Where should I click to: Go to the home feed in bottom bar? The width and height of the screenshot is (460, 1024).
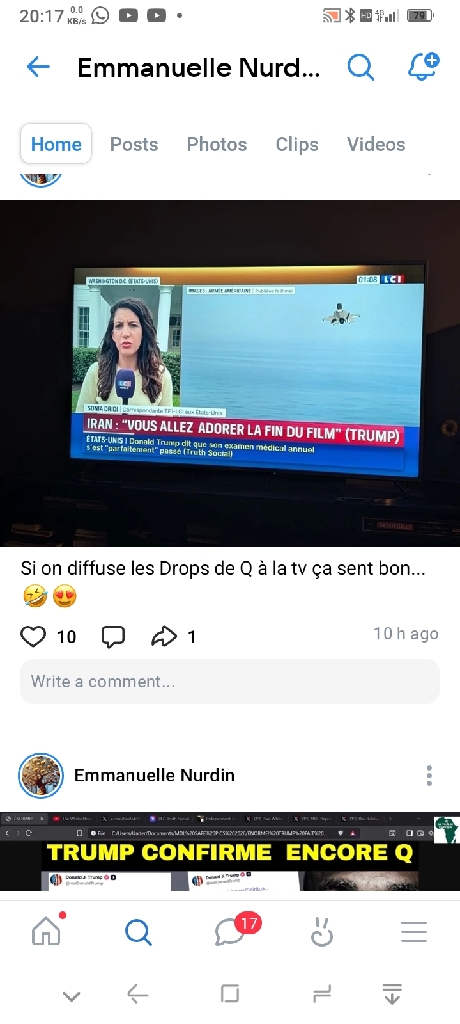(x=46, y=932)
